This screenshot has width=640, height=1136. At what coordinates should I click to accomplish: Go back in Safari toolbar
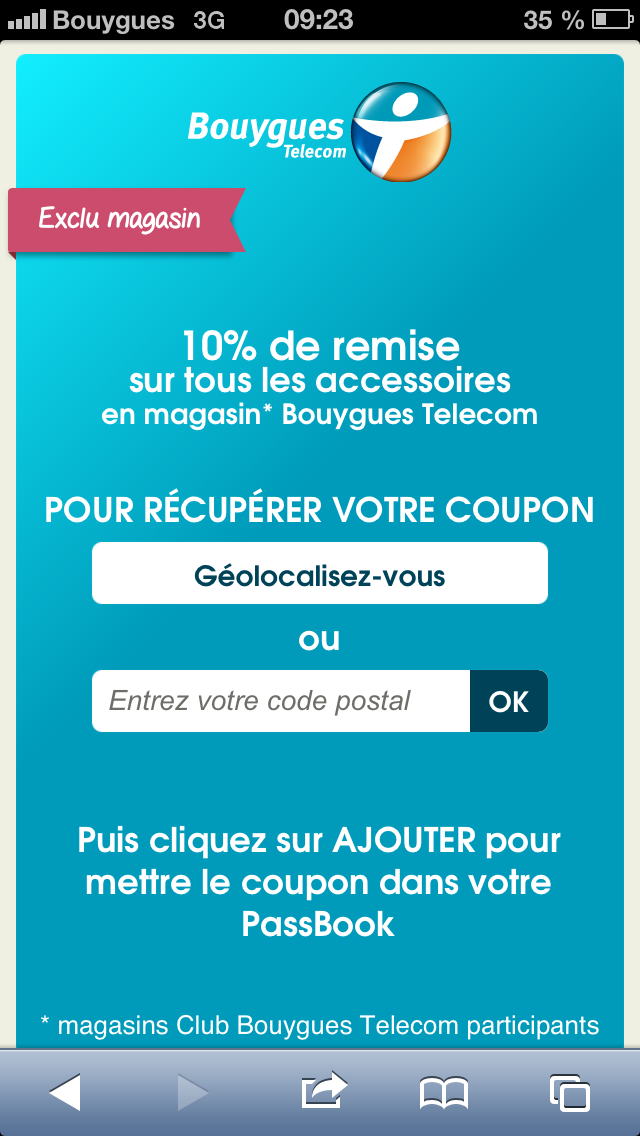pos(65,1092)
